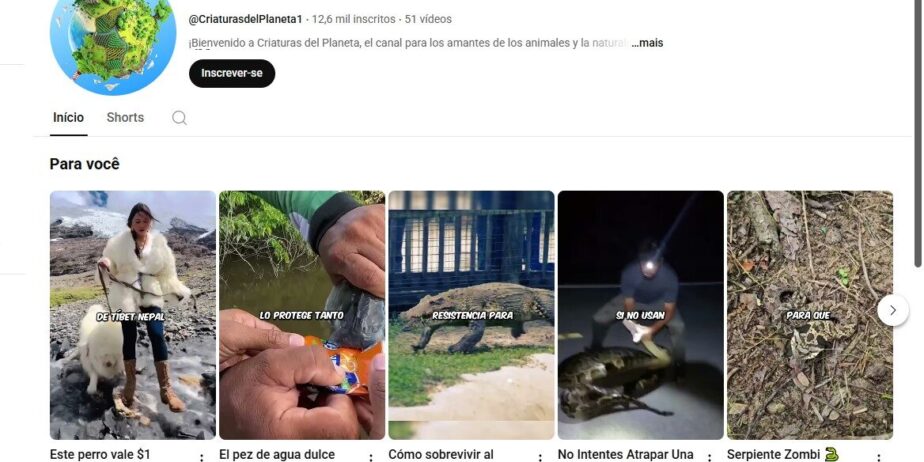Open options menu for 'Este perro vale $1'

(202, 457)
